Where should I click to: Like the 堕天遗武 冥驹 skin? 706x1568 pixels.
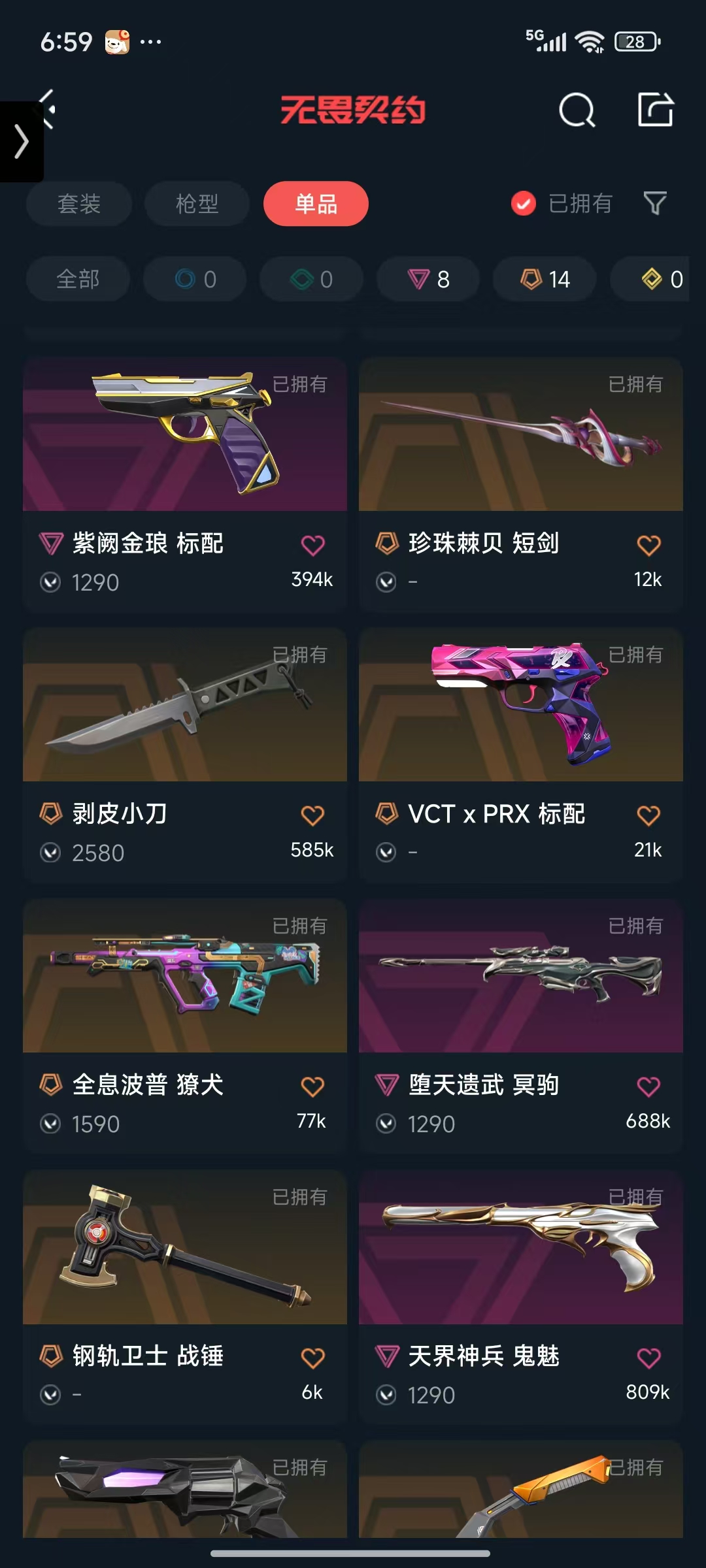[648, 1086]
